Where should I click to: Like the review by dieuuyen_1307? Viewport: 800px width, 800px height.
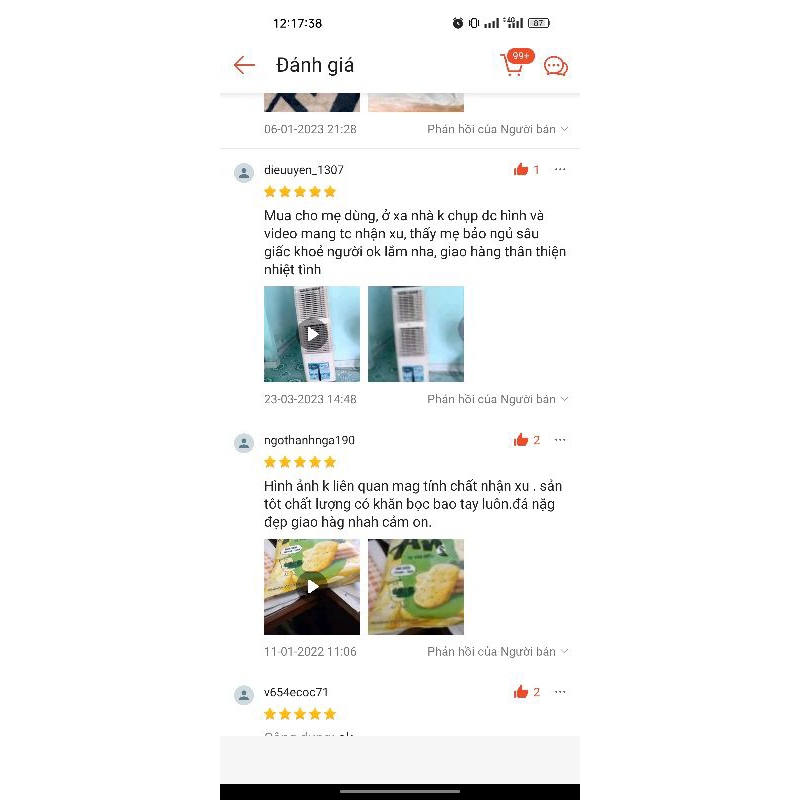pos(521,170)
